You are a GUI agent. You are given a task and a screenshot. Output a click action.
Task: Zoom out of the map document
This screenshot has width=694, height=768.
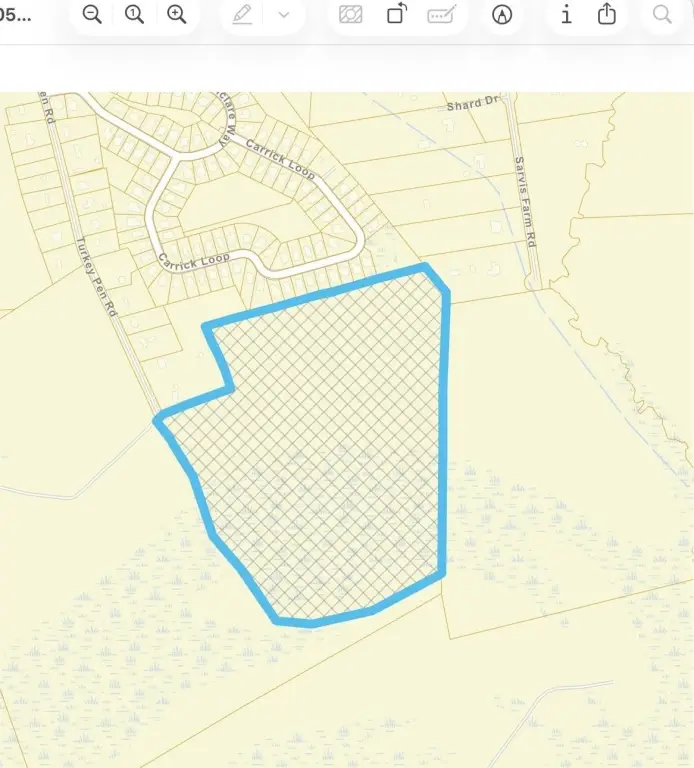pos(92,15)
